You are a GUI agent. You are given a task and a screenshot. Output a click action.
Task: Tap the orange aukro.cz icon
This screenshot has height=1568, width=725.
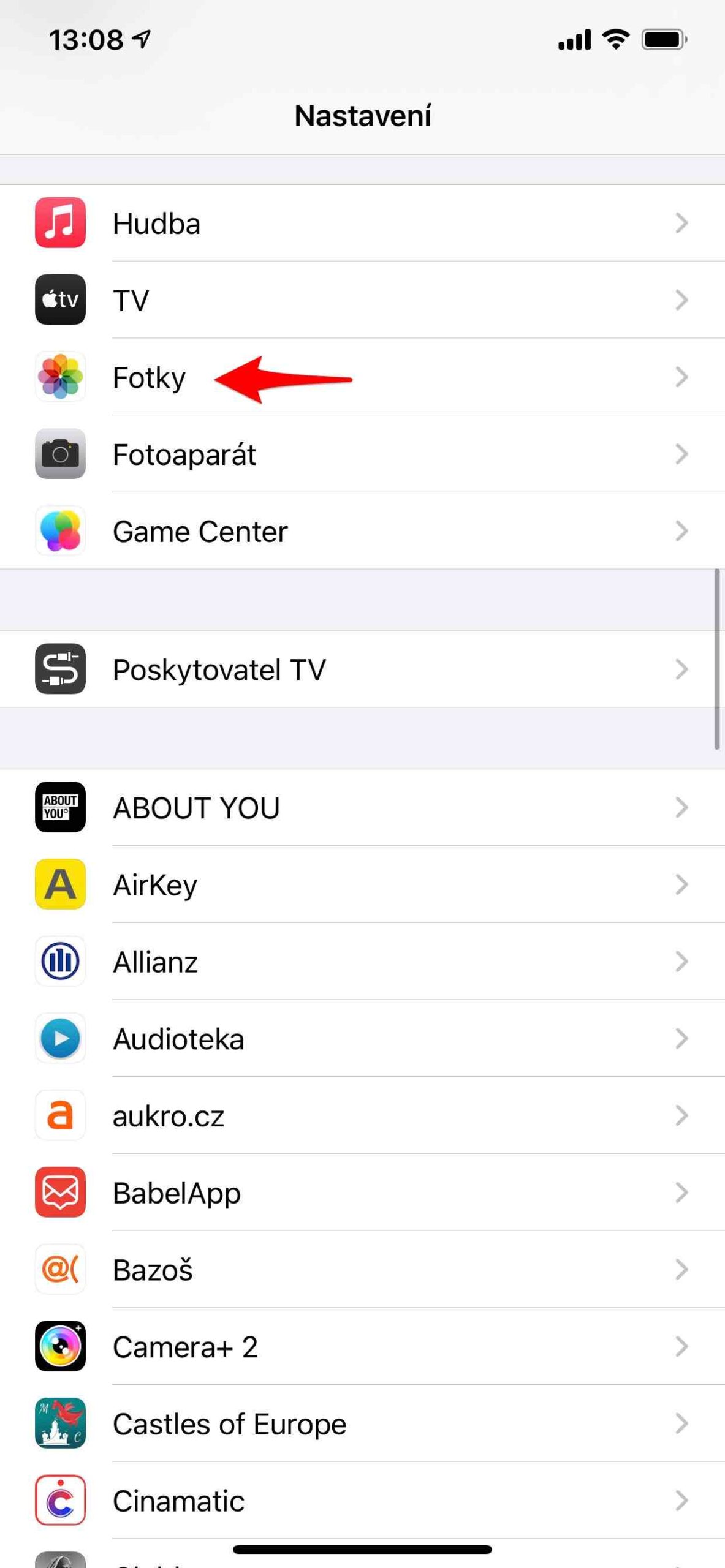[x=59, y=1115]
